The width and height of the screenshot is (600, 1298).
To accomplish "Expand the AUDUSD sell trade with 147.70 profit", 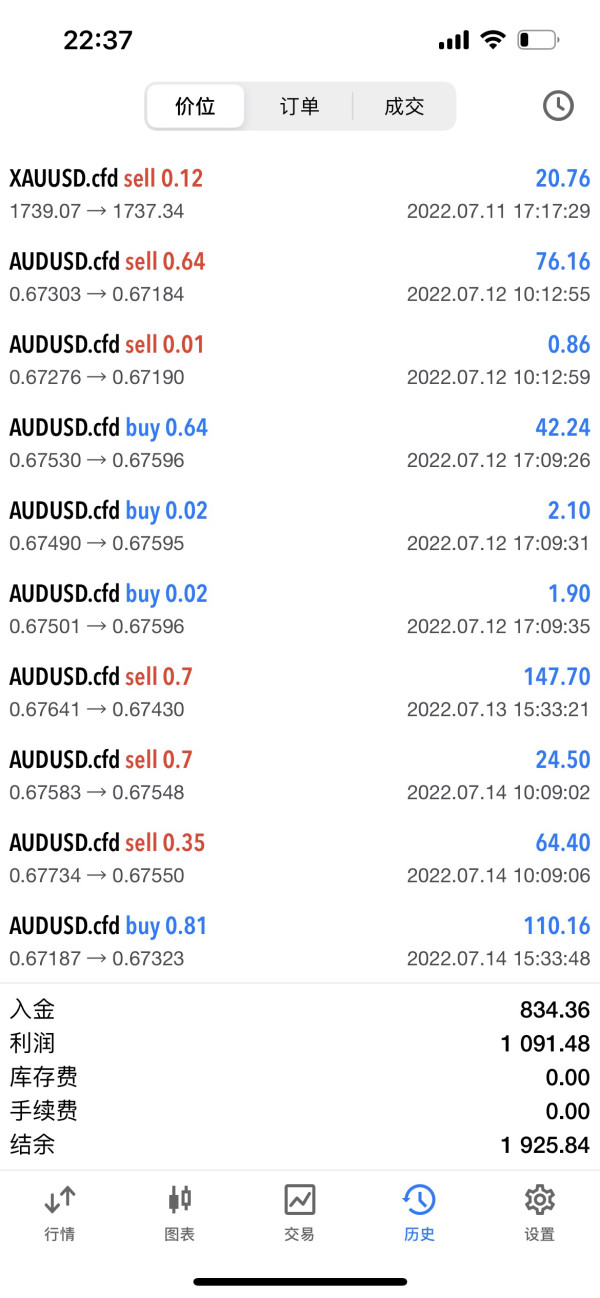I will (x=300, y=692).
